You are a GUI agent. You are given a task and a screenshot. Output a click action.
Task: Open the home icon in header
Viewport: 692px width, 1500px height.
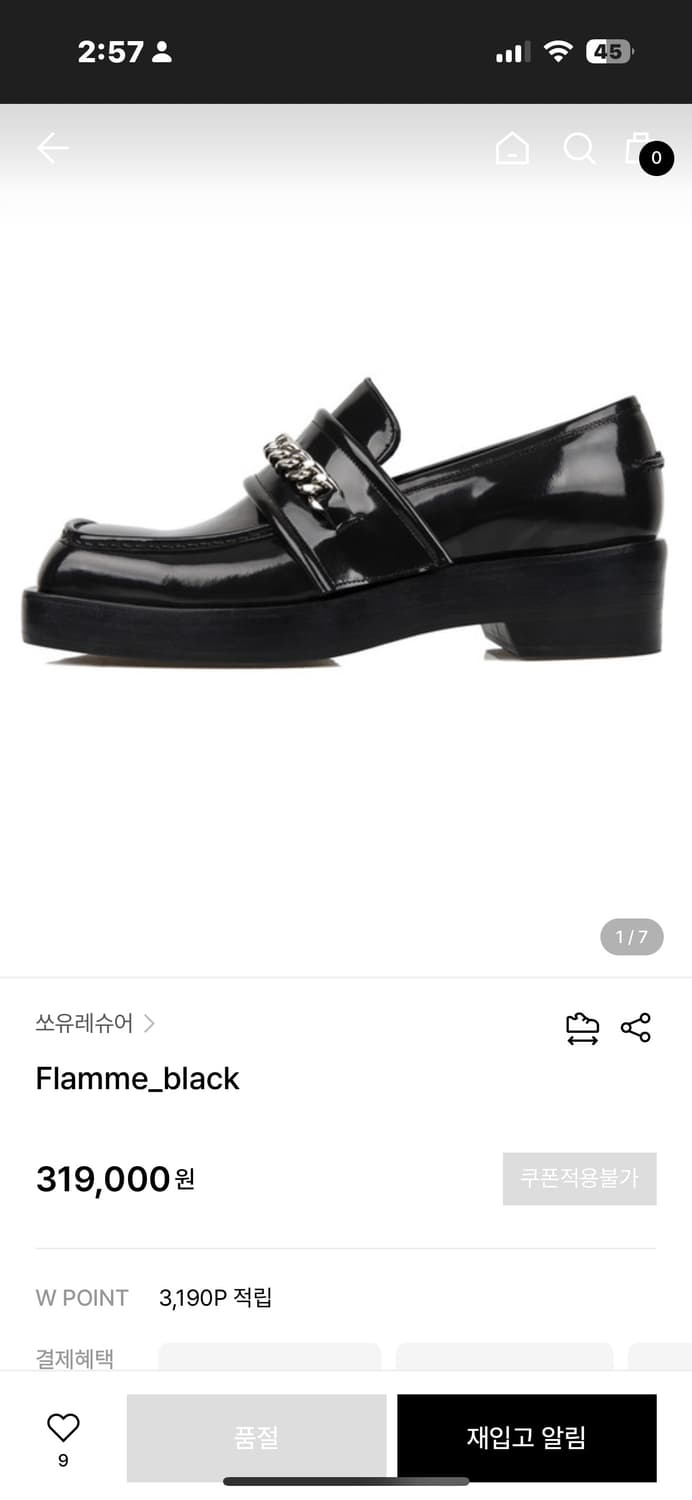(x=512, y=149)
